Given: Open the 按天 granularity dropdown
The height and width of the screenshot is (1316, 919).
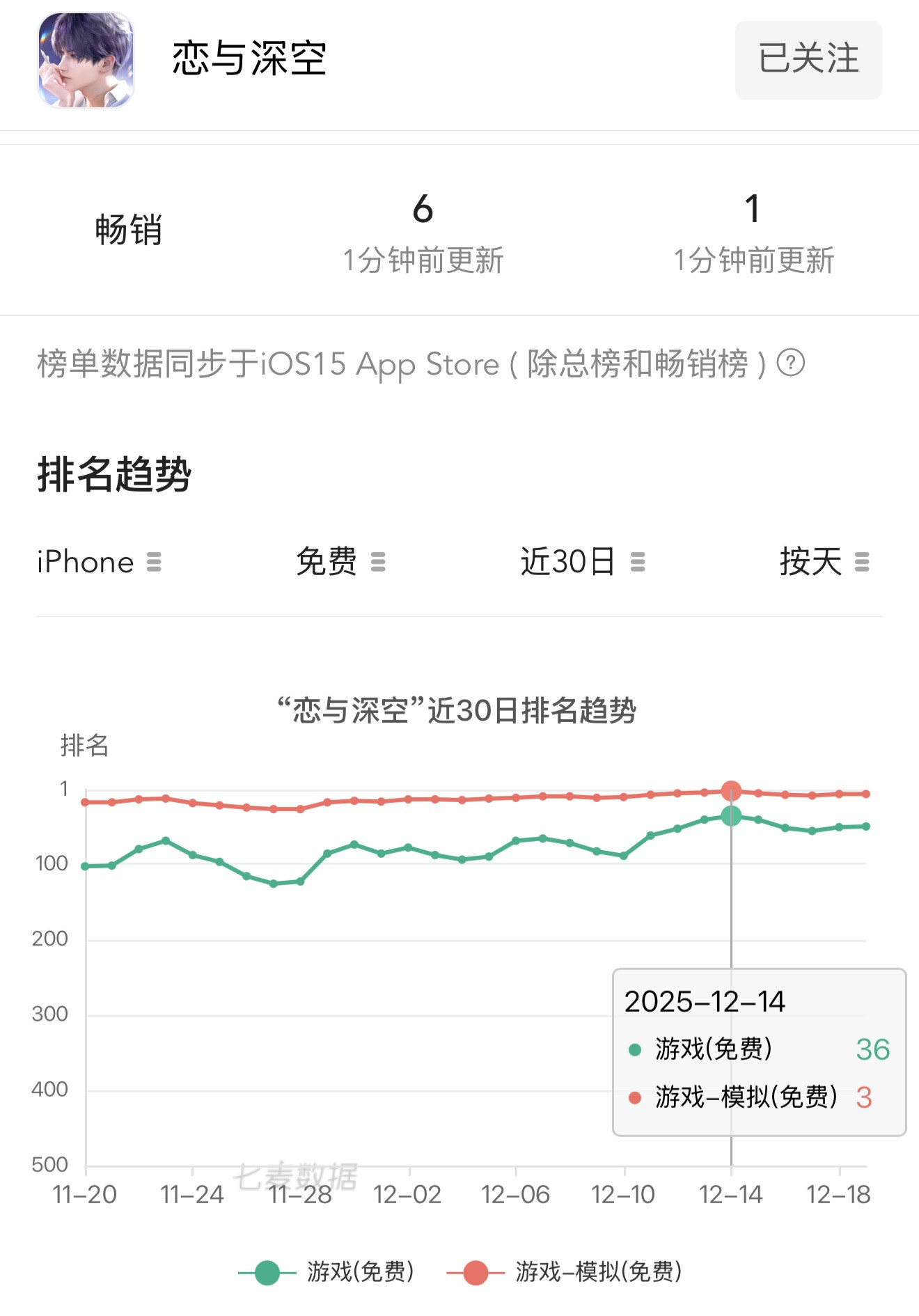Looking at the screenshot, I should (824, 562).
